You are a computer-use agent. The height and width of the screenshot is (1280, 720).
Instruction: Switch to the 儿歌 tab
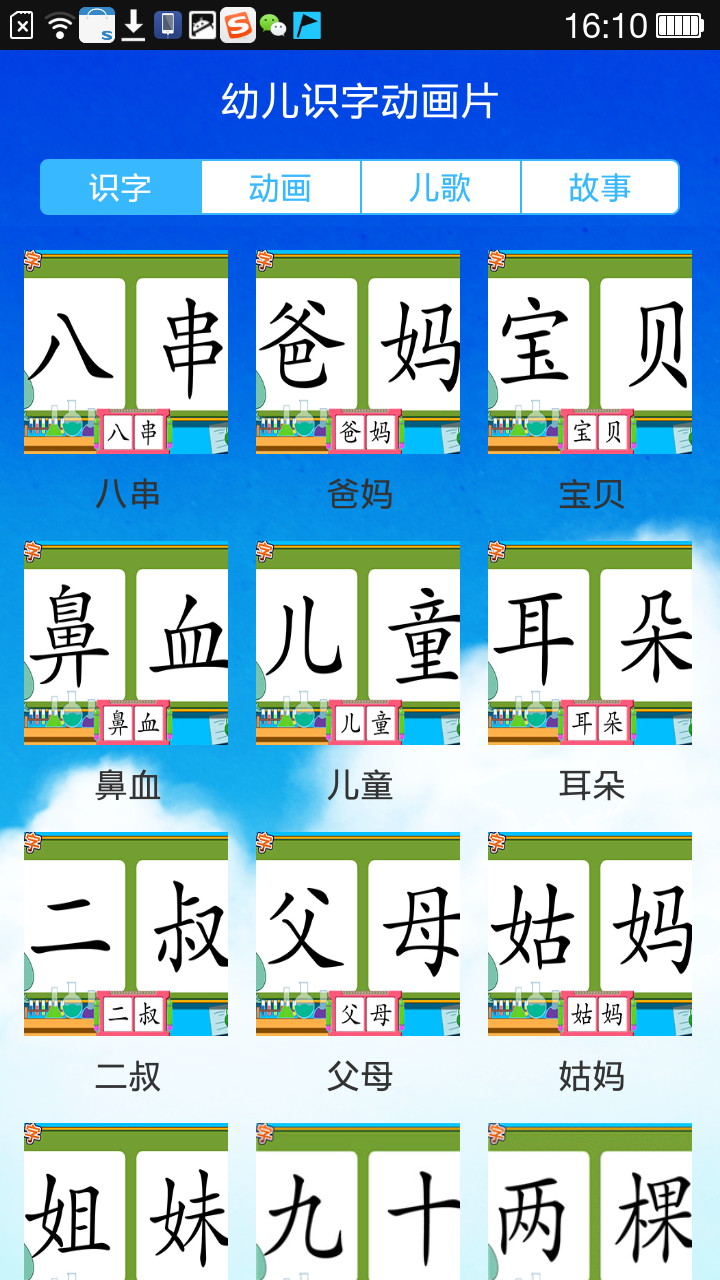coord(440,187)
